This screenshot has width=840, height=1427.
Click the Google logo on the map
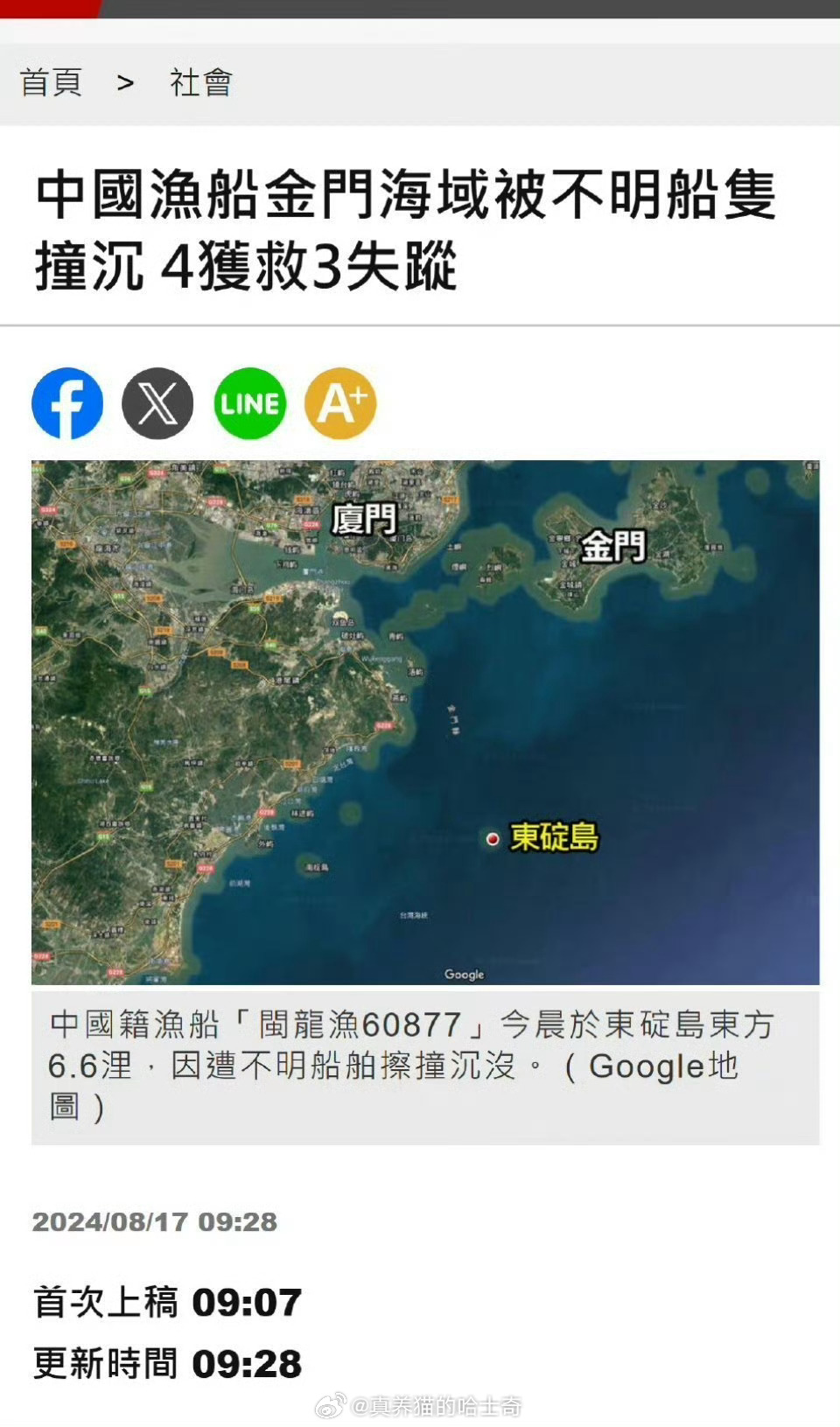pyautogui.click(x=464, y=974)
